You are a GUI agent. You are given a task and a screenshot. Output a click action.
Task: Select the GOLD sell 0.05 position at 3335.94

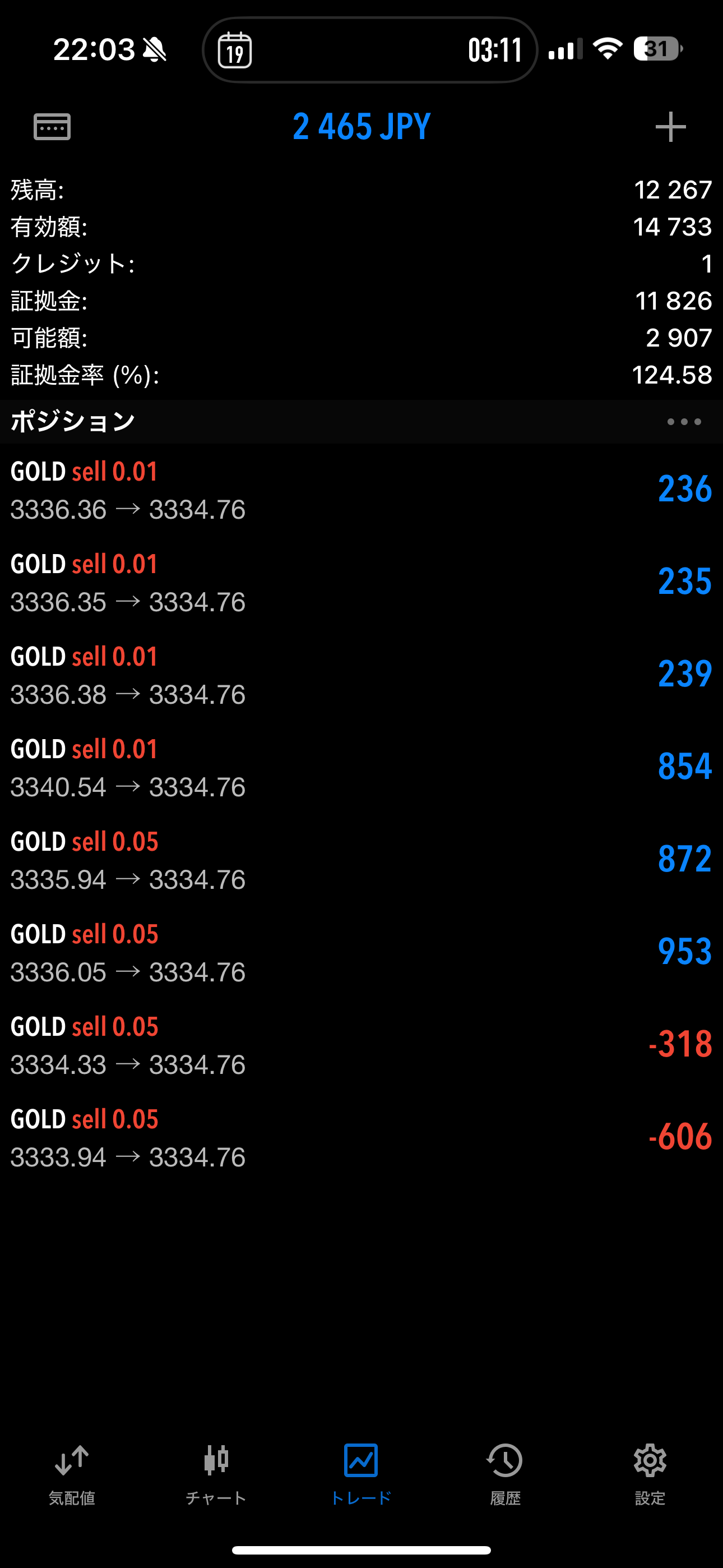361,860
